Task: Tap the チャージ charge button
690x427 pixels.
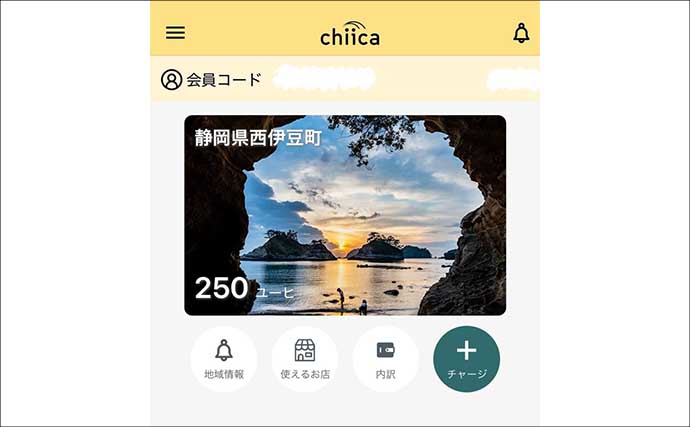Action: (x=467, y=358)
